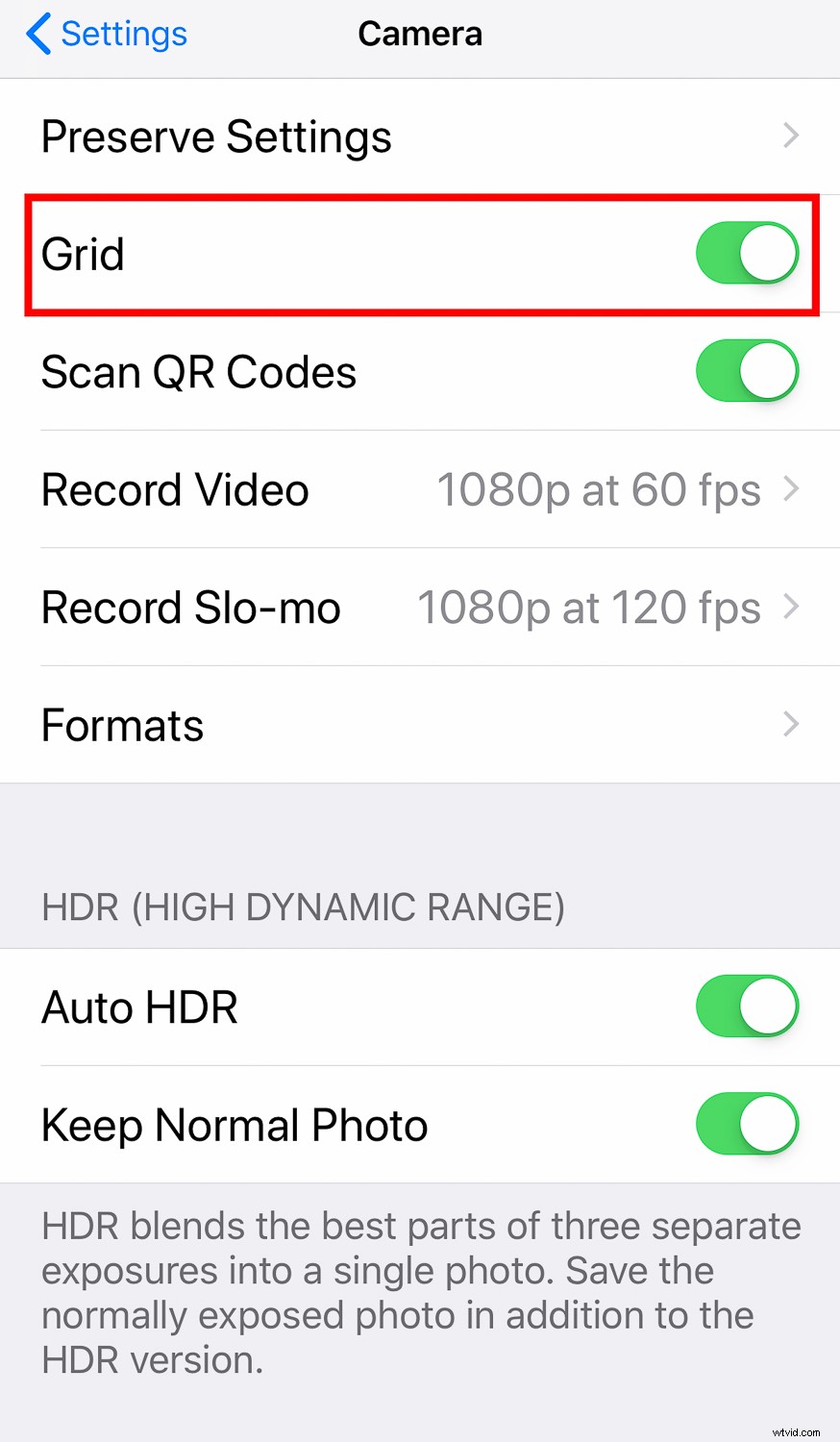This screenshot has height=1442, width=840.
Task: Expand the Preserve Settings chevron
Action: coord(790,136)
